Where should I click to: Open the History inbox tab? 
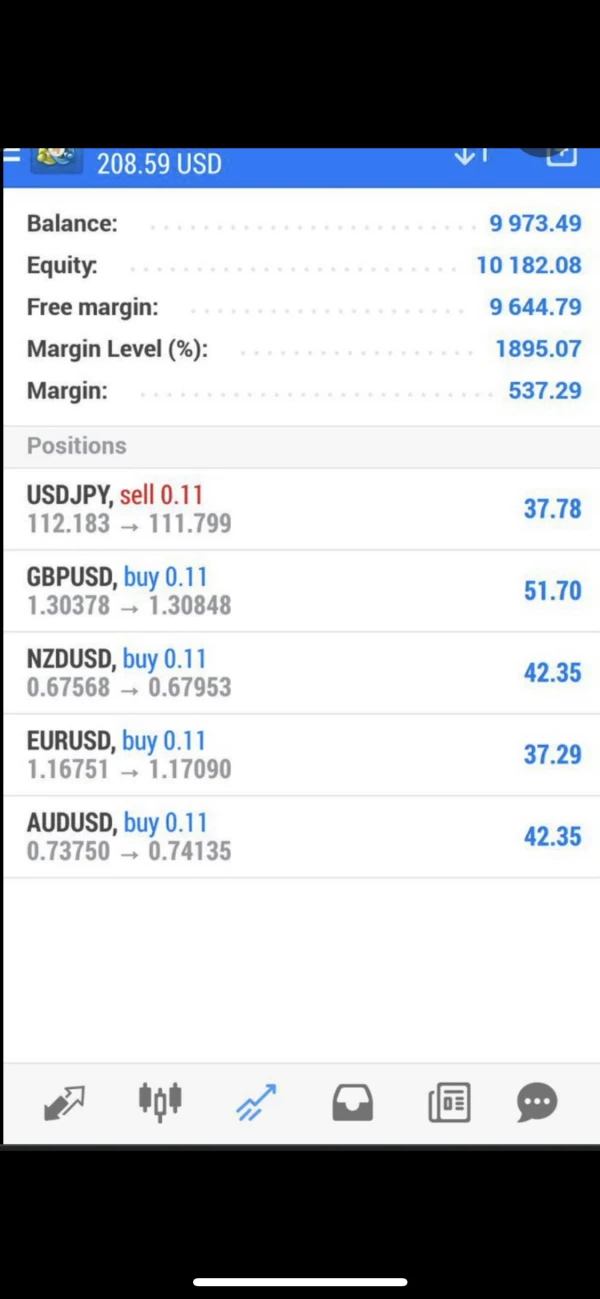click(352, 1103)
